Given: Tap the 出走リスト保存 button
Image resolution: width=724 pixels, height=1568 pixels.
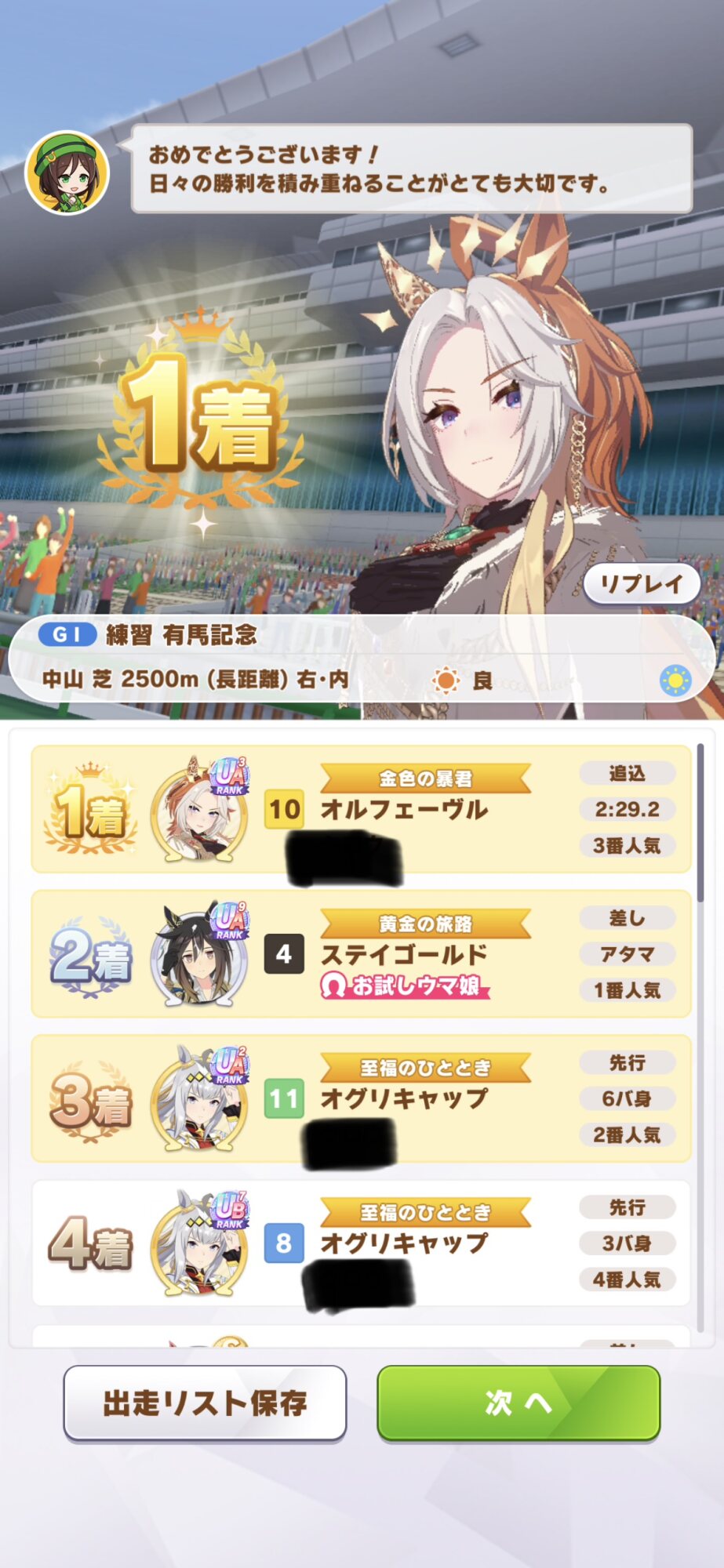Looking at the screenshot, I should pyautogui.click(x=205, y=1403).
